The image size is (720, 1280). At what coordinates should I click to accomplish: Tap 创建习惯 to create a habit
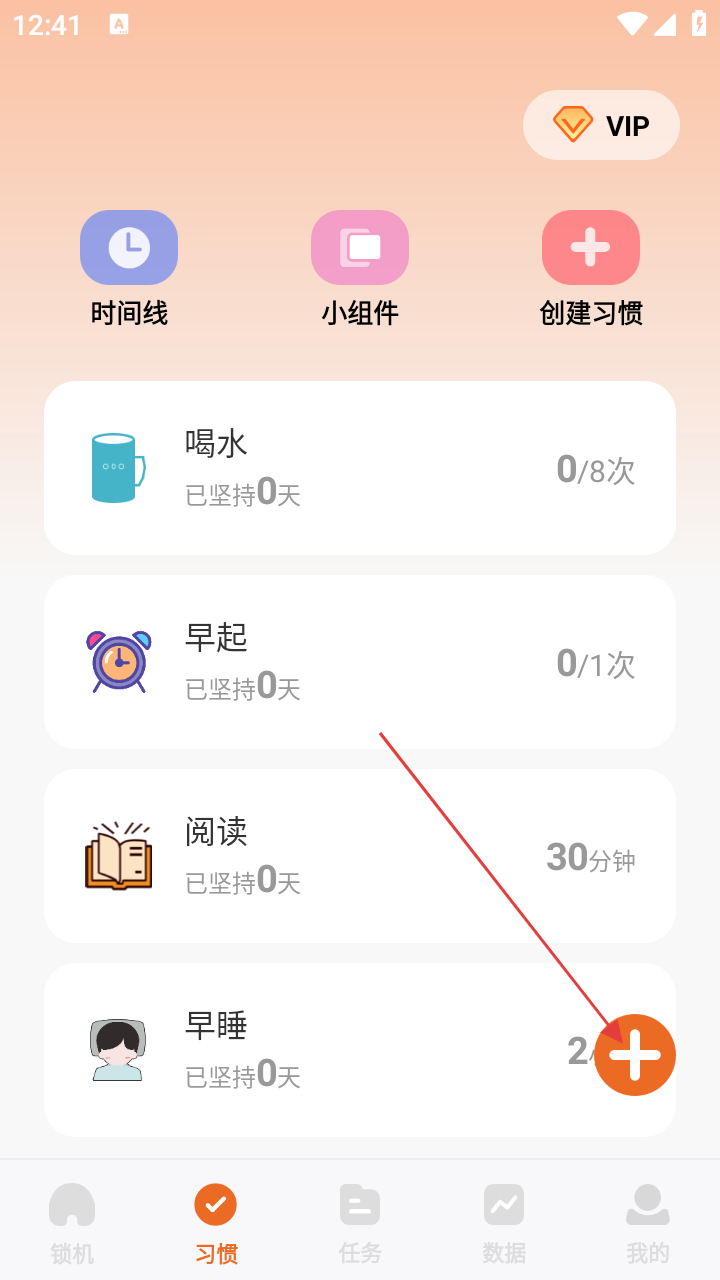pyautogui.click(x=590, y=268)
